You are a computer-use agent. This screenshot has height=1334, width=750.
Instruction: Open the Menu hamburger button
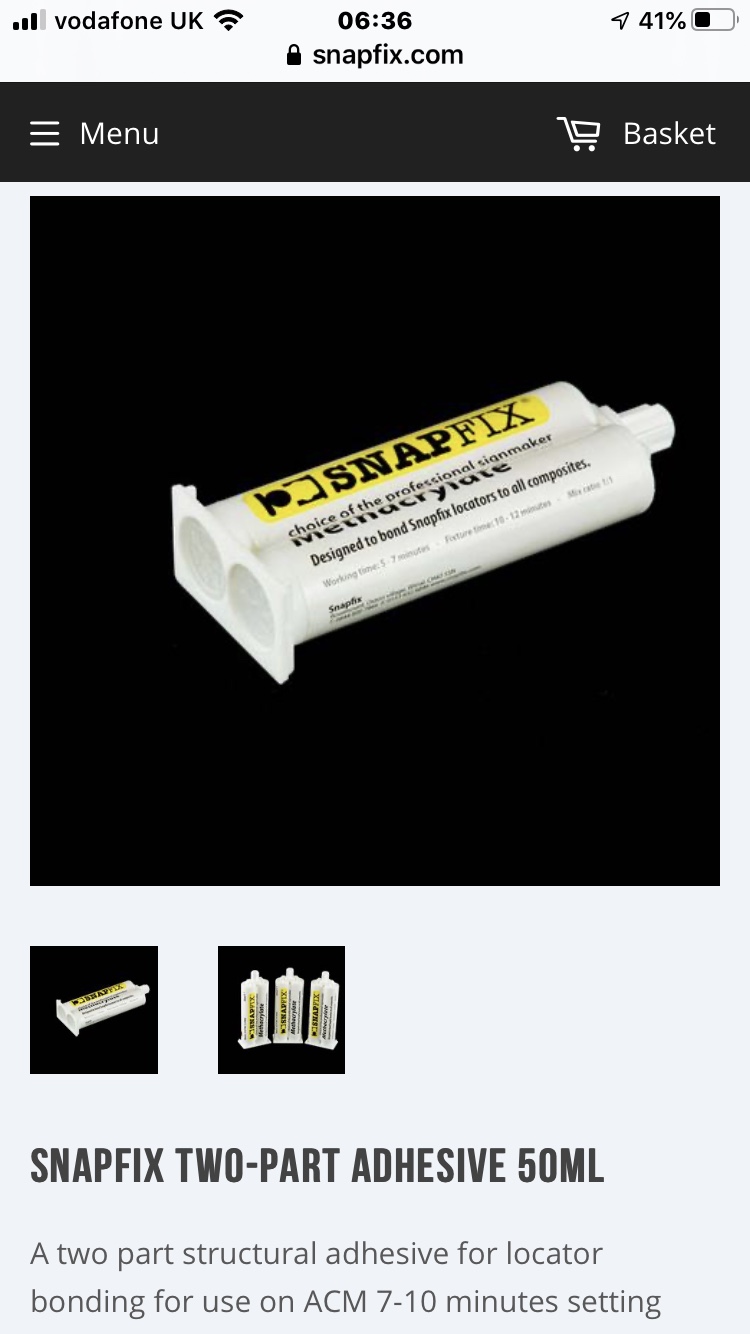click(94, 133)
